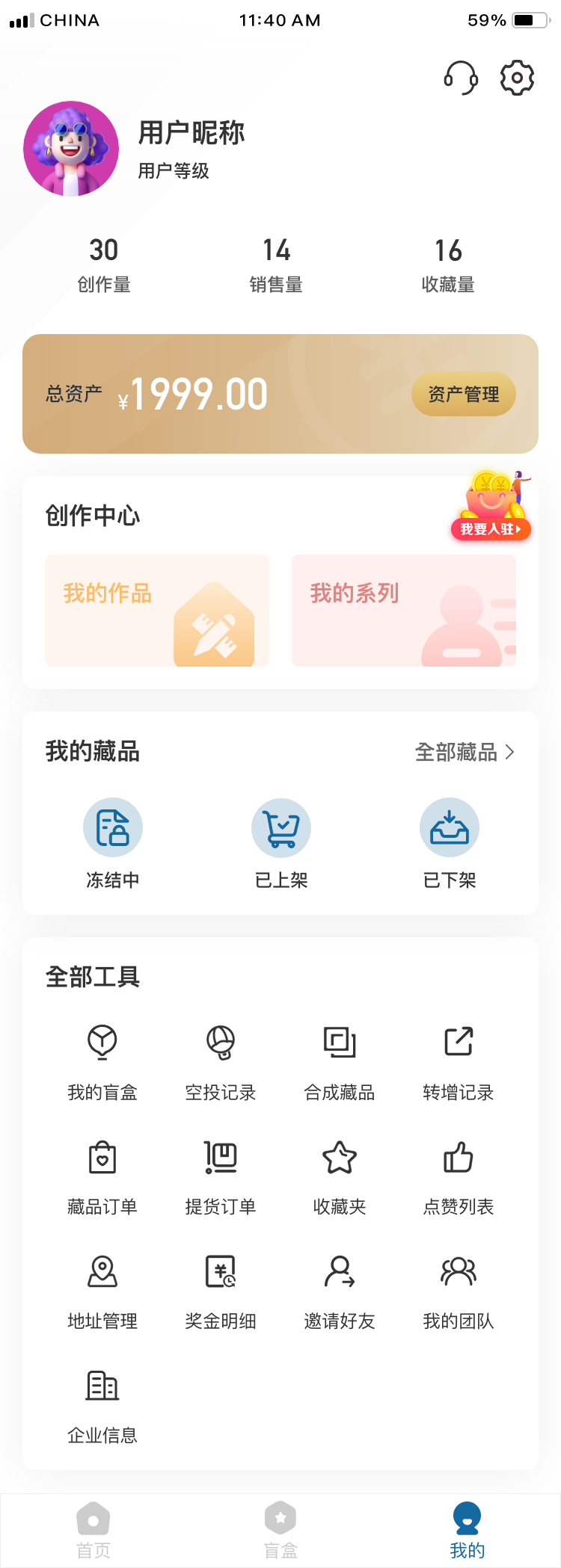Image resolution: width=561 pixels, height=1568 pixels.
Task: Open 我的盲盒 tool
Action: pos(102,1060)
